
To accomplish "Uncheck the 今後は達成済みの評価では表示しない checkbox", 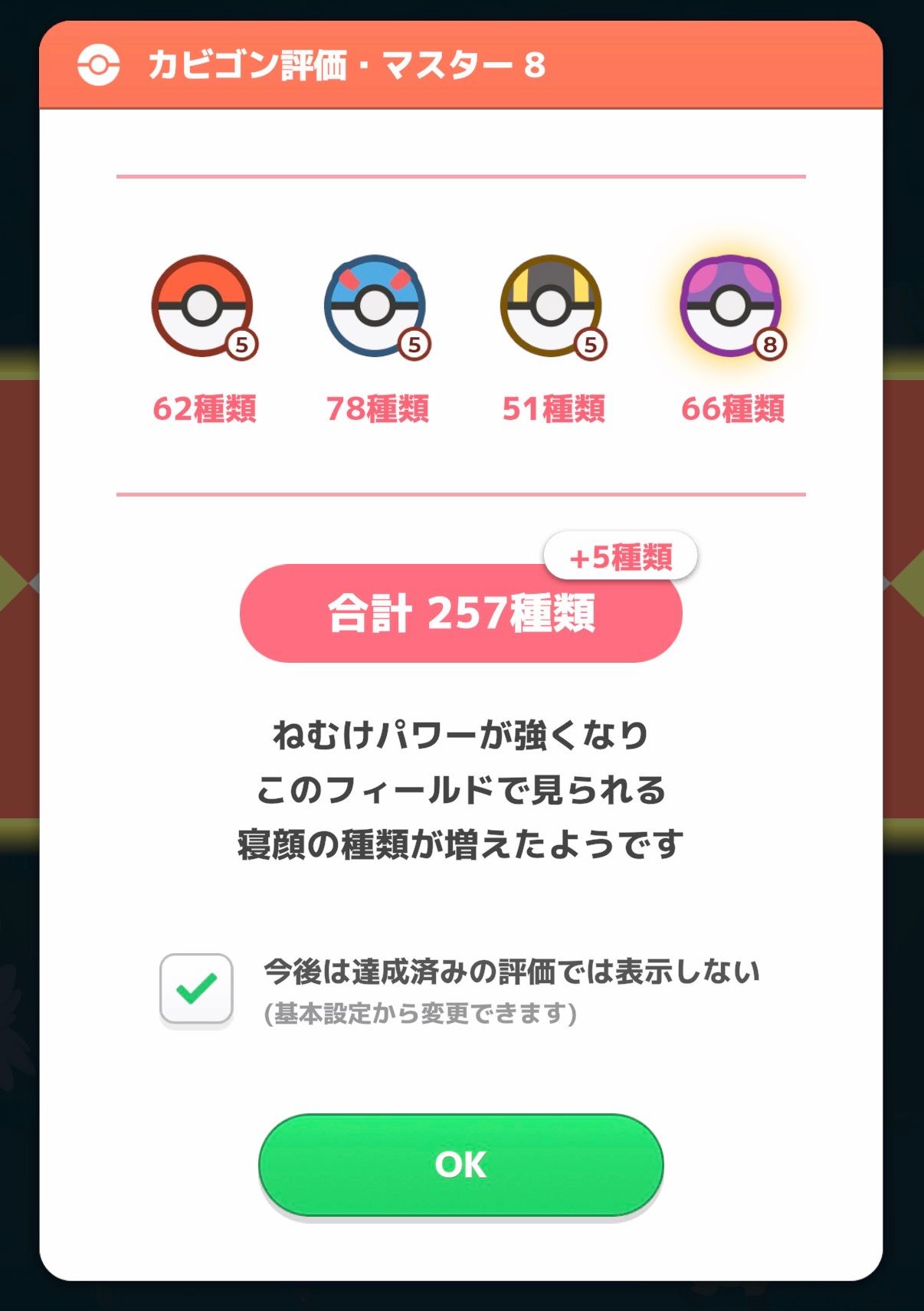I will click(196, 988).
